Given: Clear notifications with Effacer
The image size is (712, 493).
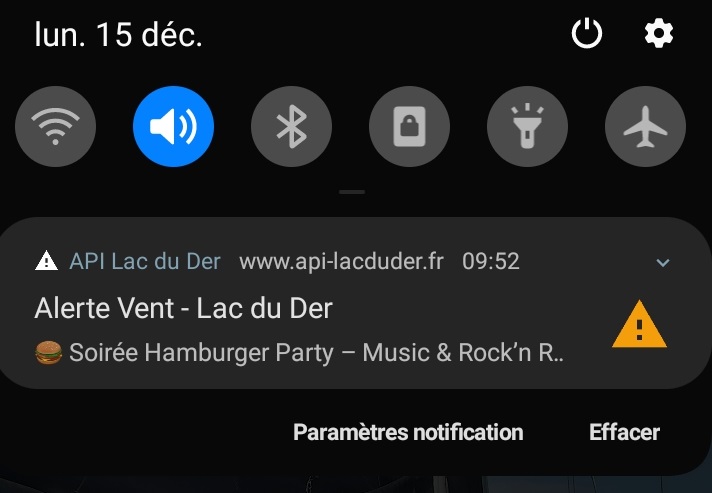Looking at the screenshot, I should pyautogui.click(x=624, y=432).
